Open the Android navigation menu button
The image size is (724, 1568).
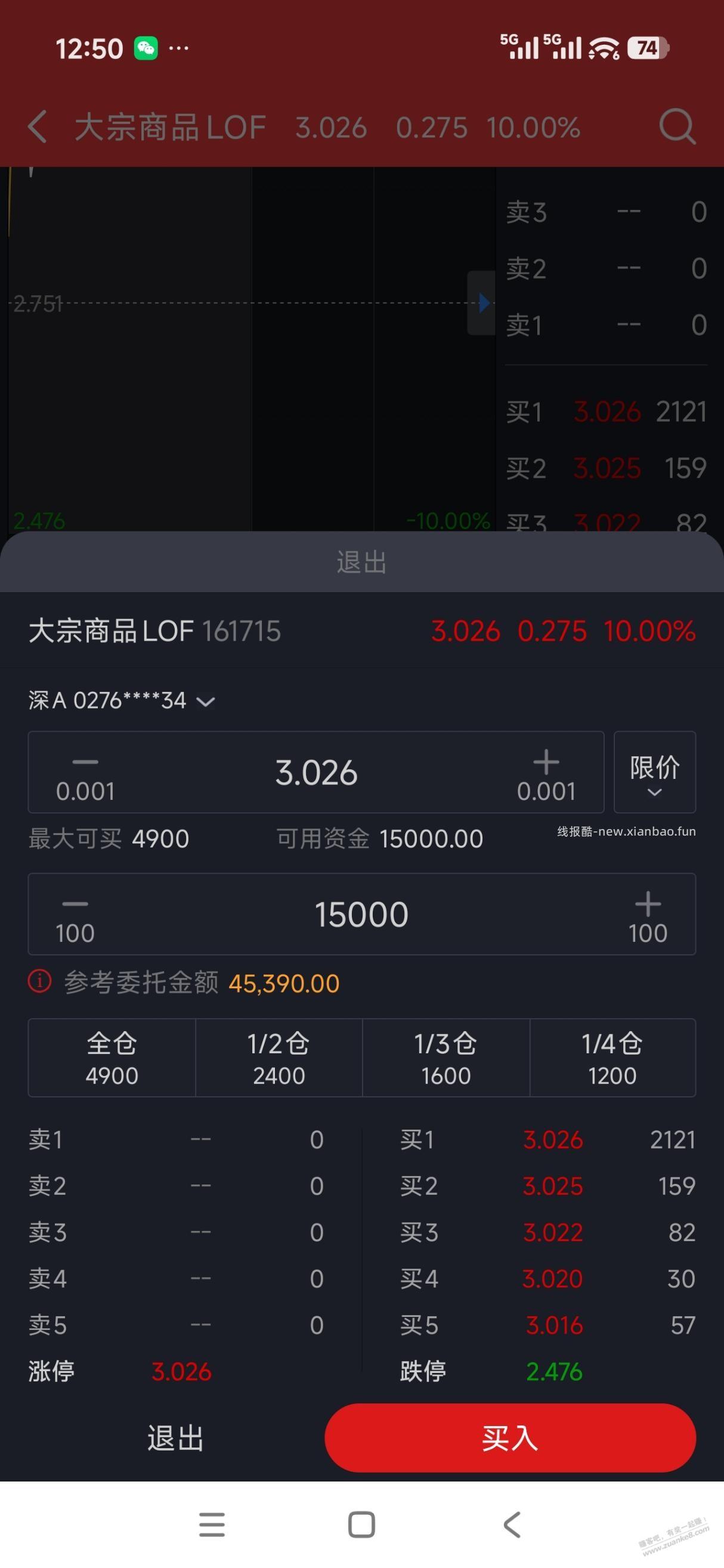click(211, 1524)
